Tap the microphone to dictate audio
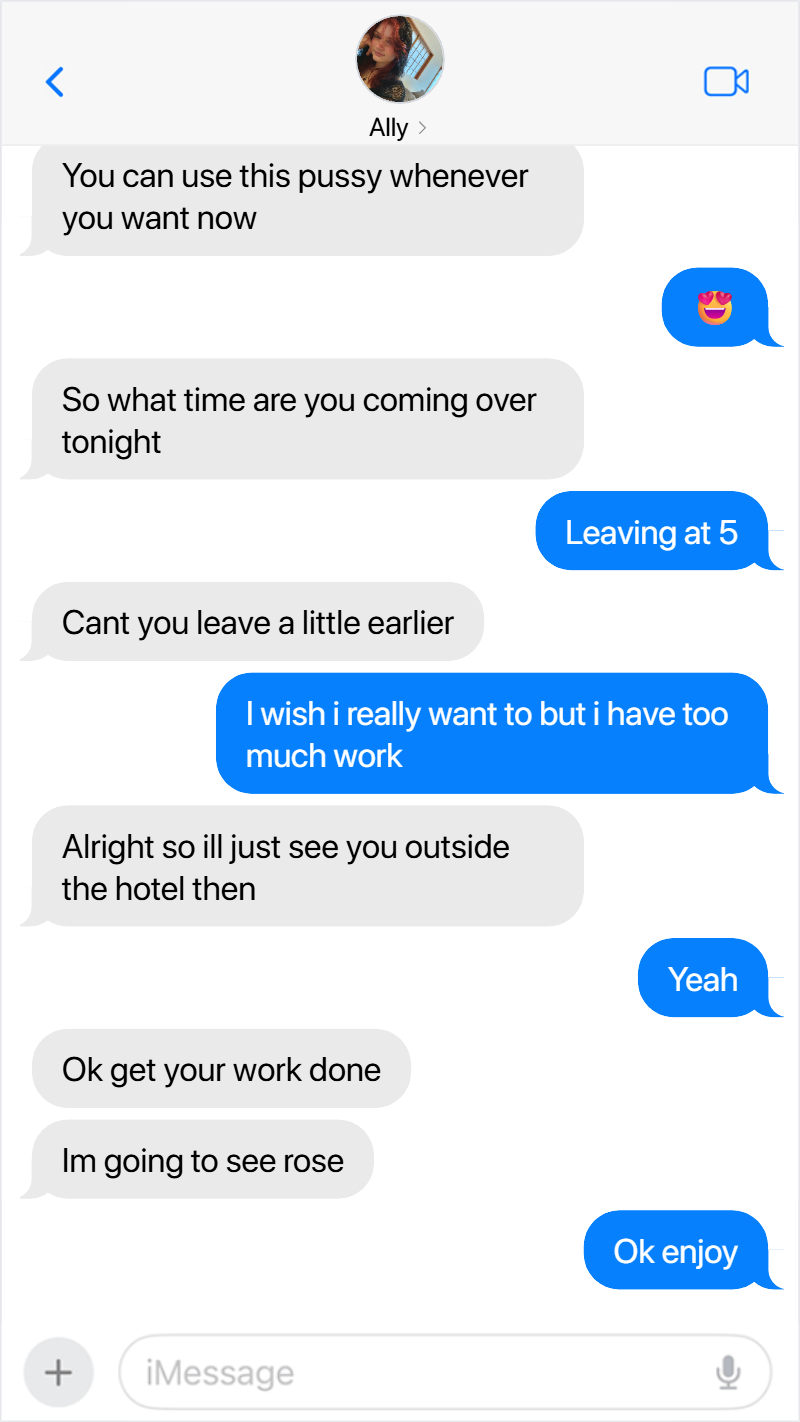The width and height of the screenshot is (800, 1422). click(728, 1372)
